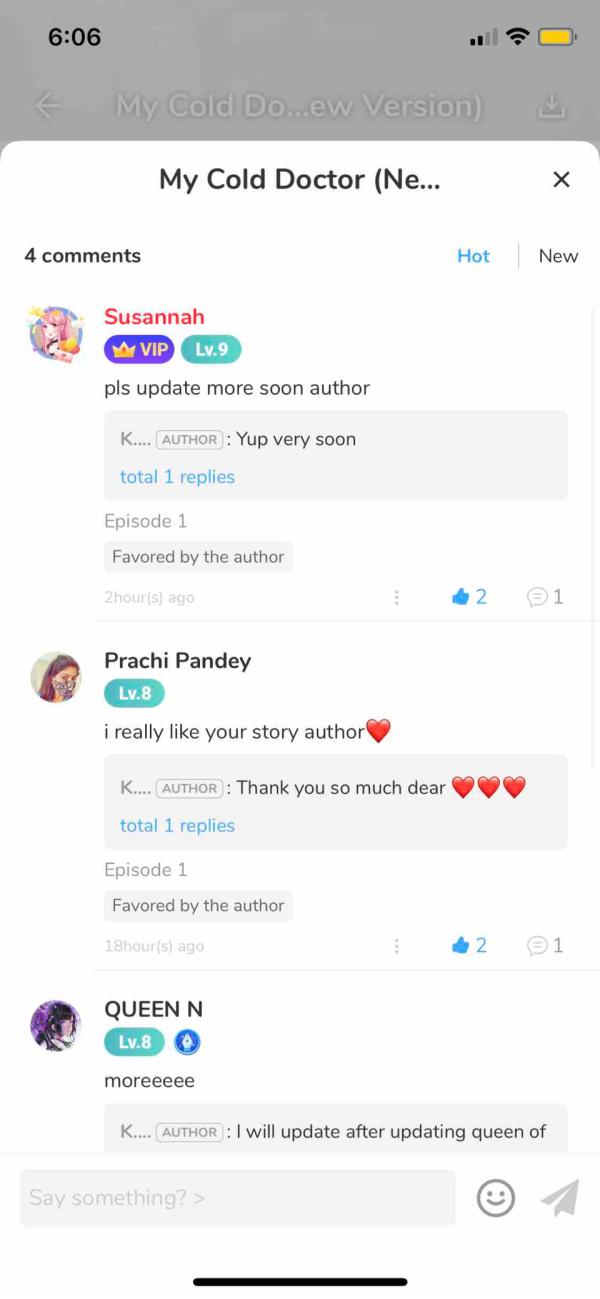The width and height of the screenshot is (600, 1299).
Task: Like Prachi Pandey's comment
Action: [469, 945]
